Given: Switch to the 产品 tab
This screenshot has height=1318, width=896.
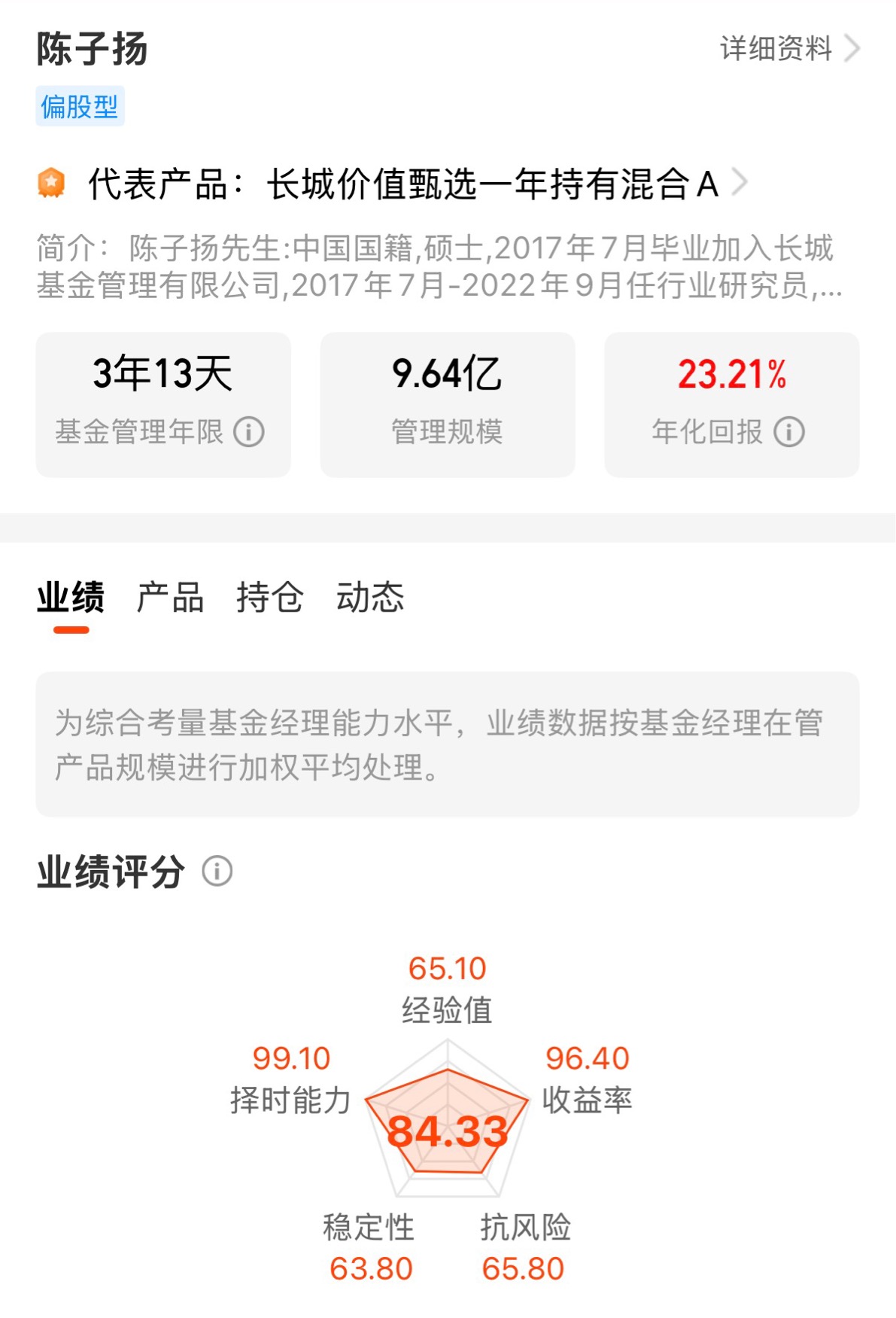Looking at the screenshot, I should pos(170,598).
